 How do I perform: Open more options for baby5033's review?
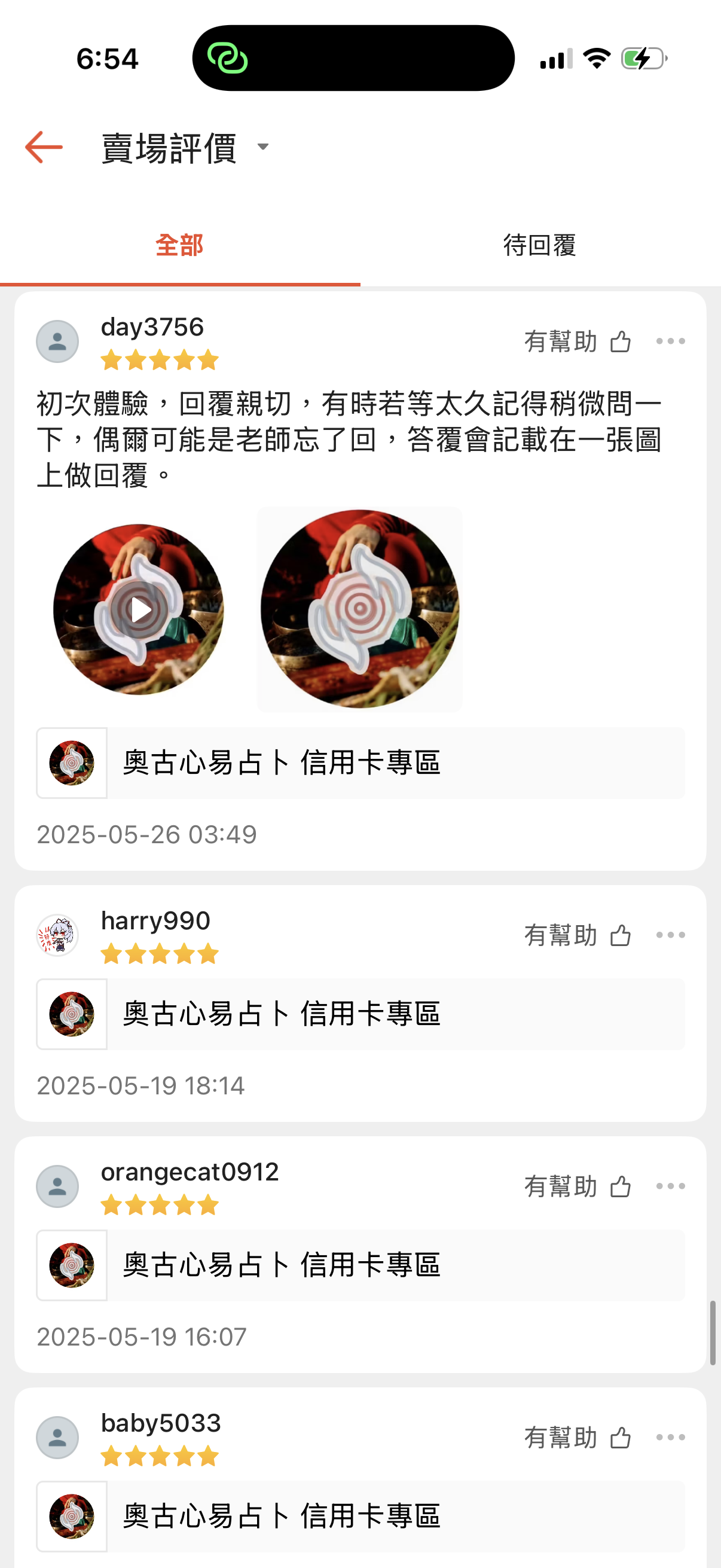point(671,1438)
